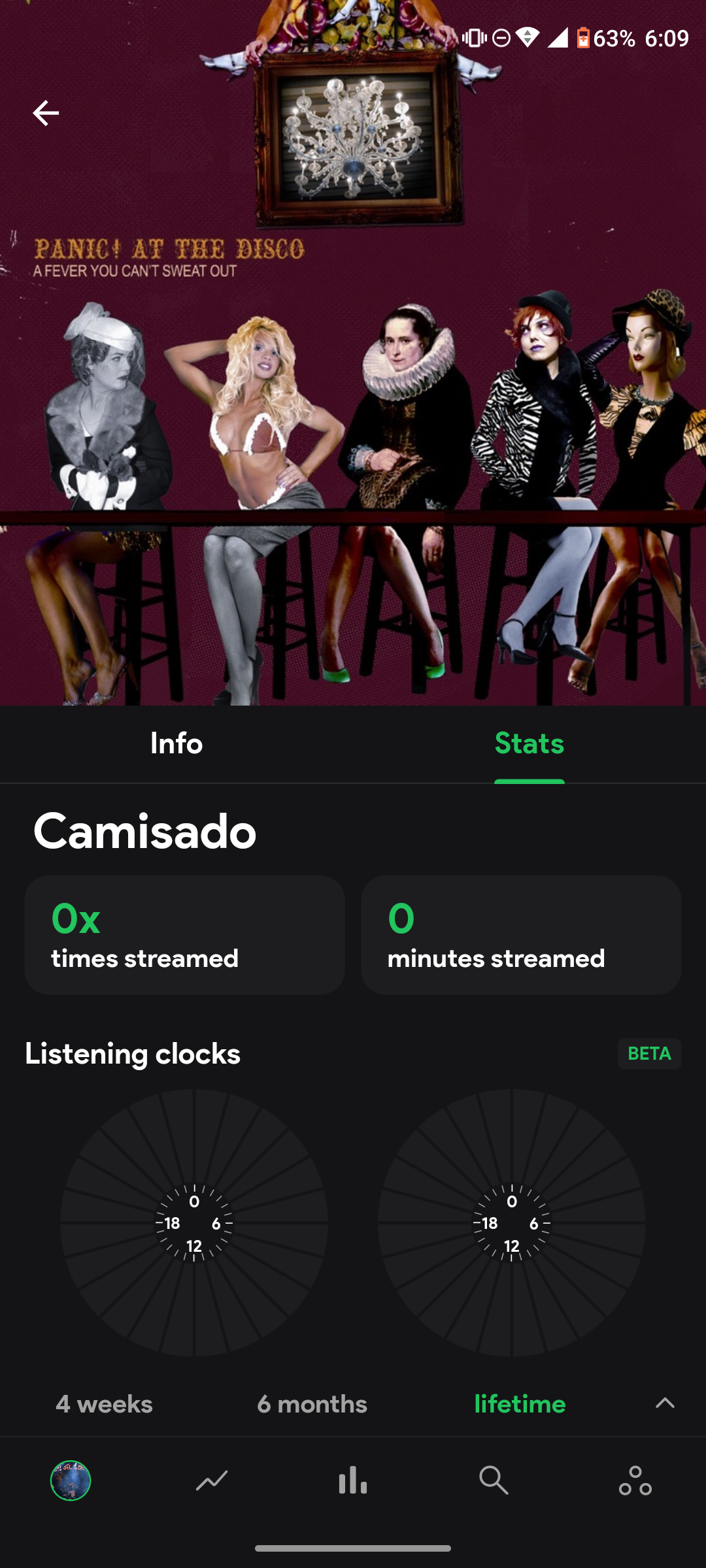This screenshot has height=1568, width=706.
Task: Open the search tab
Action: pyautogui.click(x=494, y=1480)
